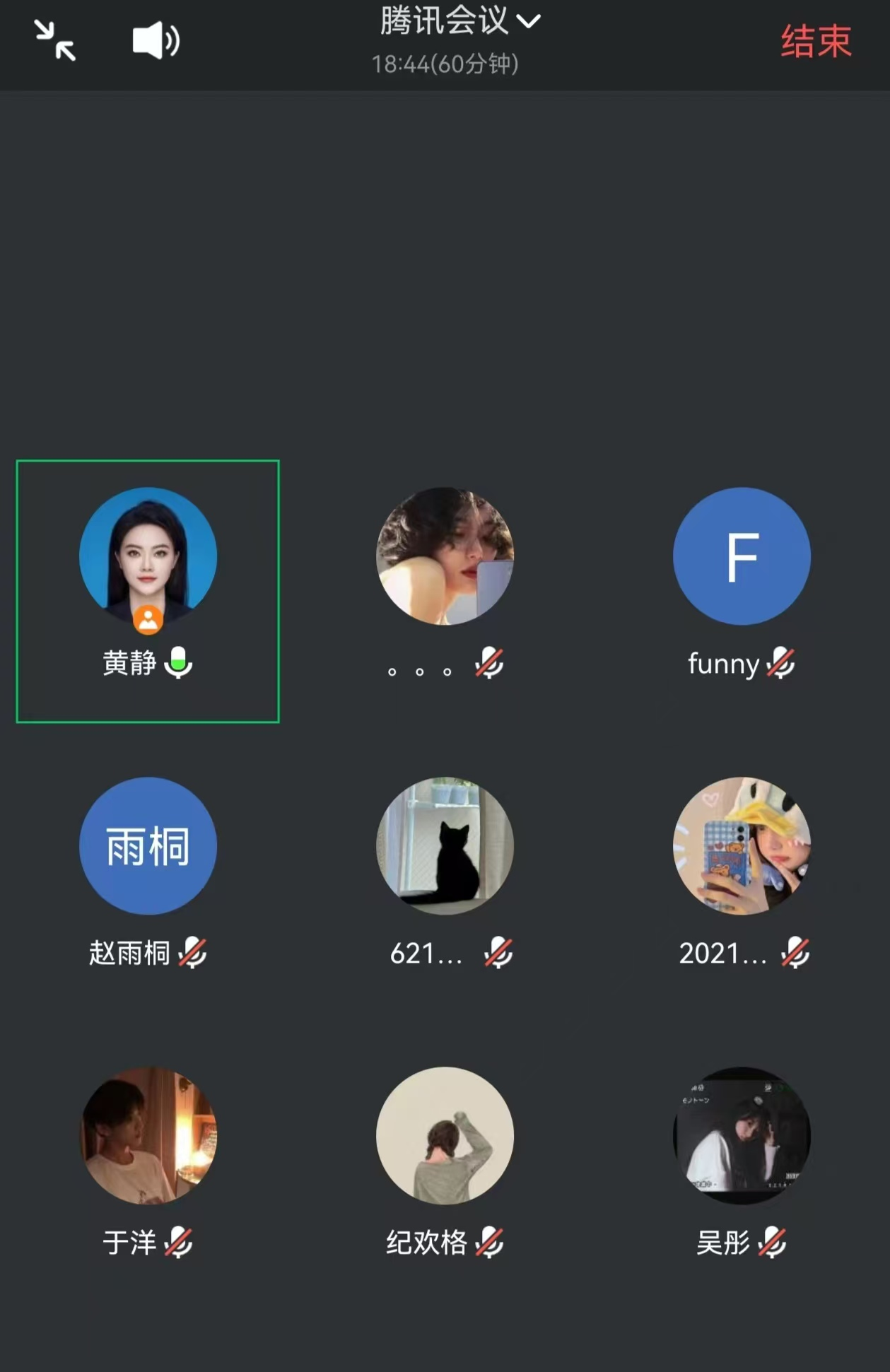Toggle the speaker audio icon
The height and width of the screenshot is (1372, 890).
[x=156, y=40]
